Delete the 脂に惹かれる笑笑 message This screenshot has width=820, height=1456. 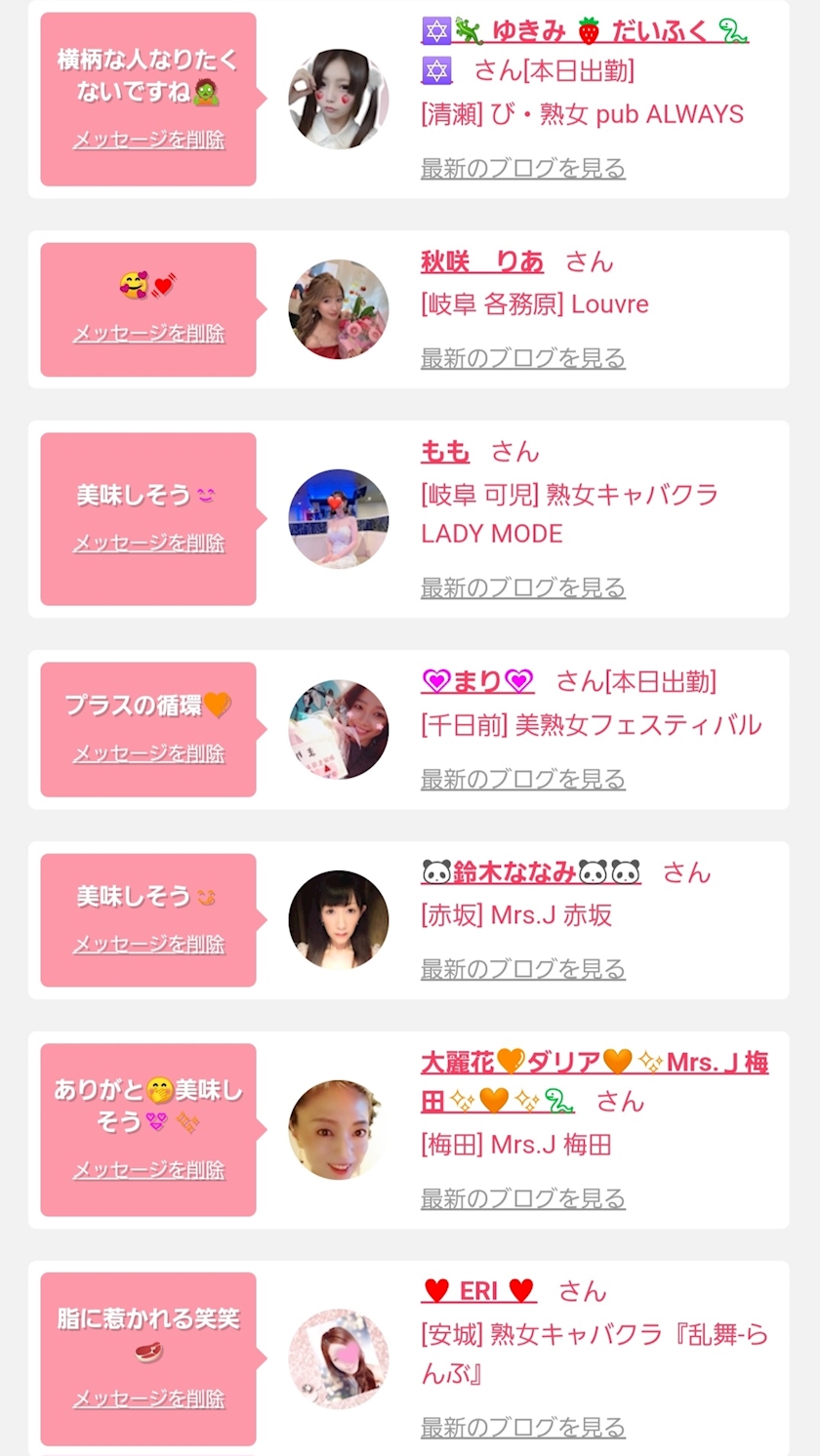click(x=148, y=1399)
